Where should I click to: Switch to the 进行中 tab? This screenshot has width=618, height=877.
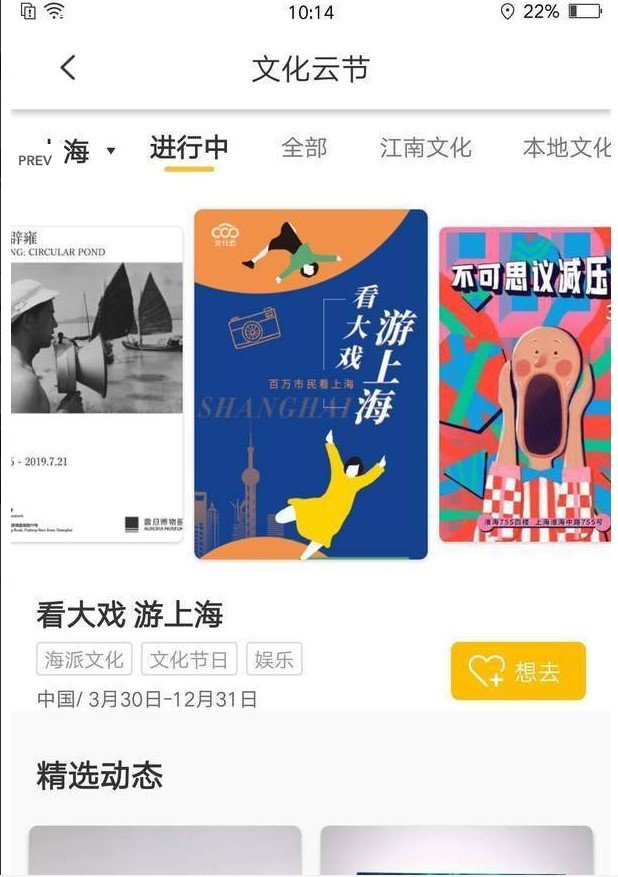click(x=189, y=148)
